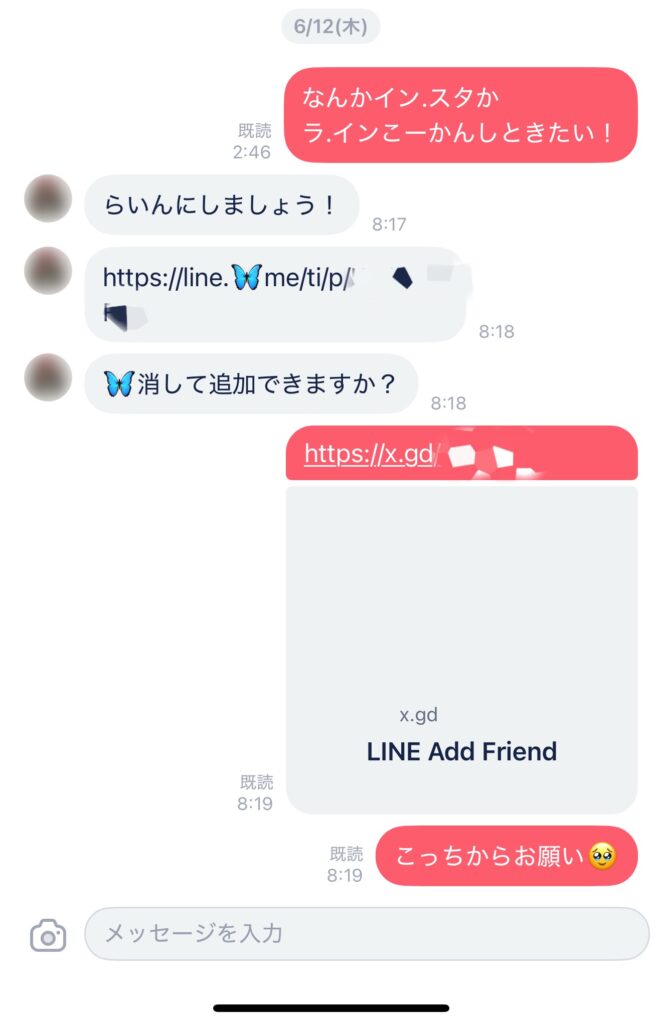The image size is (662, 1024).
Task: Open the LINE Add Friend preview card
Action: click(x=461, y=648)
